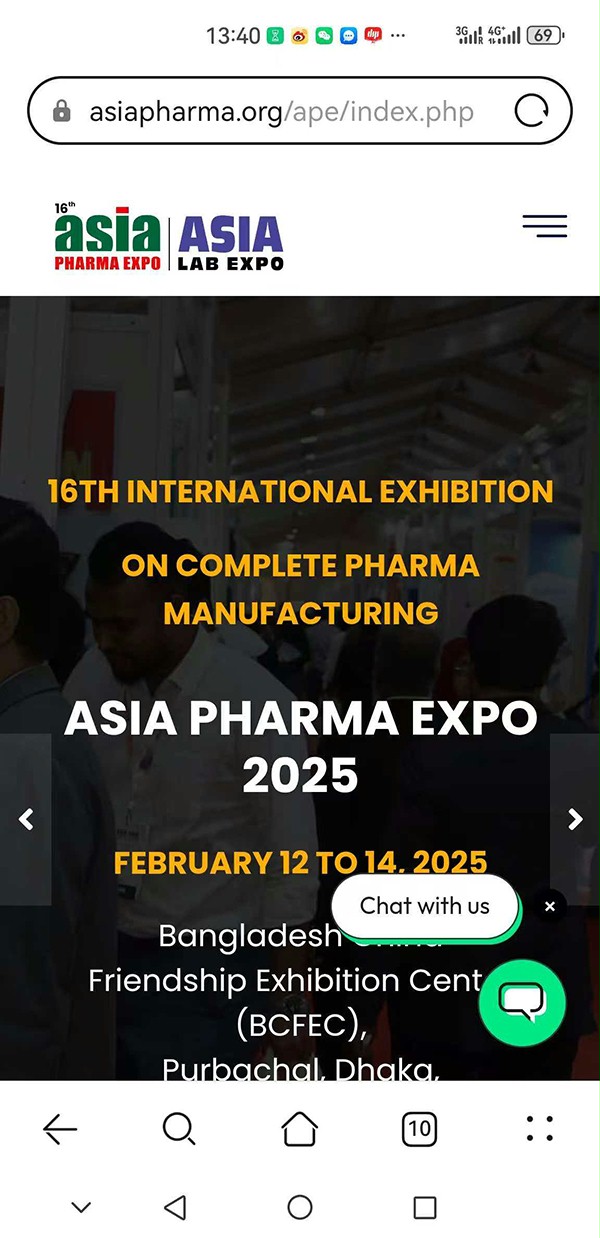Advance to the next banner slide
The height and width of the screenshot is (1238, 600).
coord(575,819)
